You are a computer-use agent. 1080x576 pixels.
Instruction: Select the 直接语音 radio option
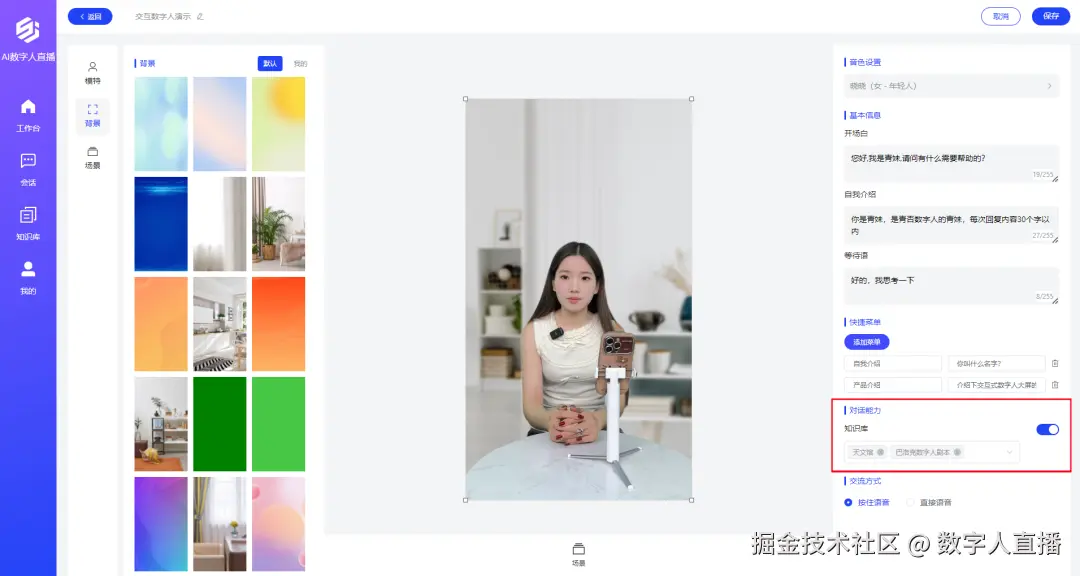pyautogui.click(x=911, y=502)
